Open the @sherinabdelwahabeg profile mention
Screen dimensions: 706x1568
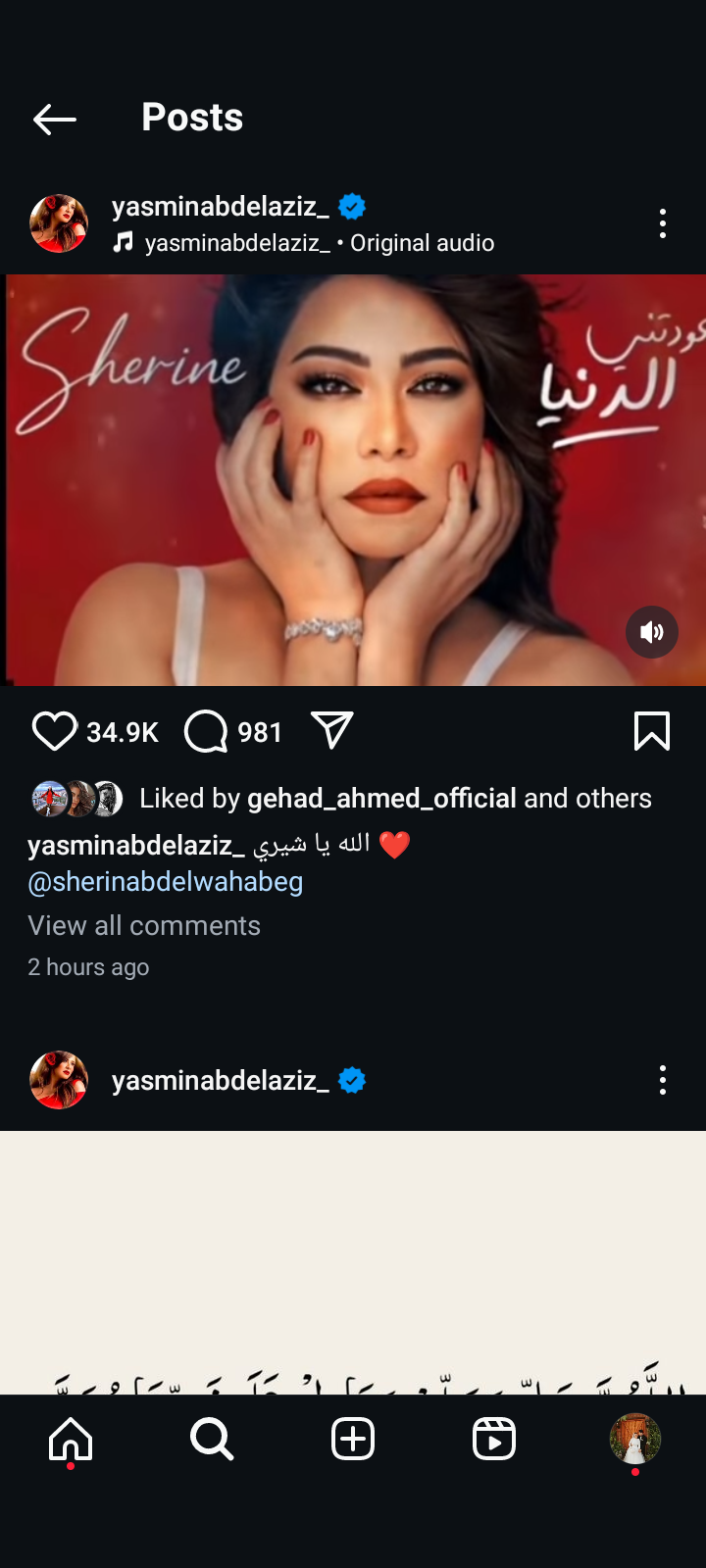coord(166,882)
